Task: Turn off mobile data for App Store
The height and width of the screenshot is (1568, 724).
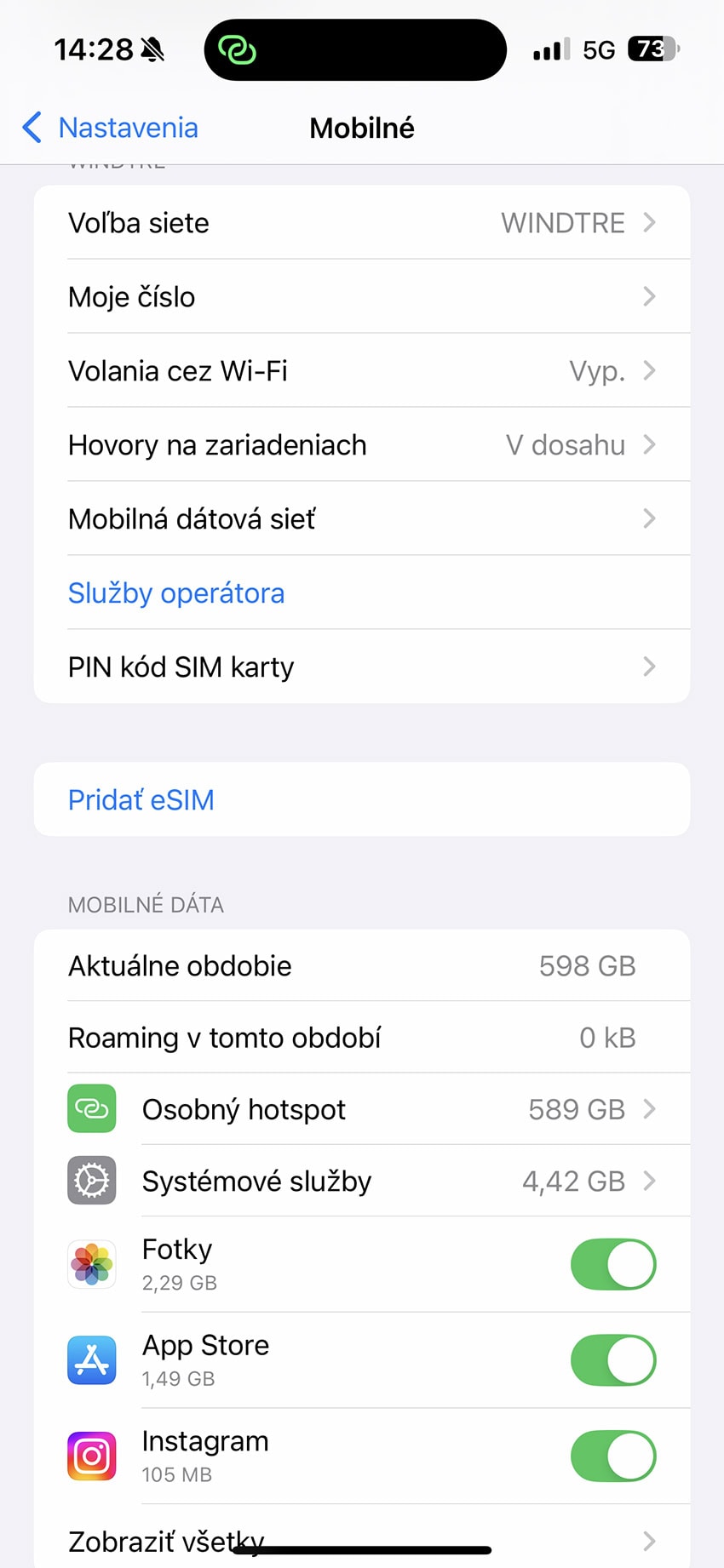Action: pyautogui.click(x=613, y=1360)
